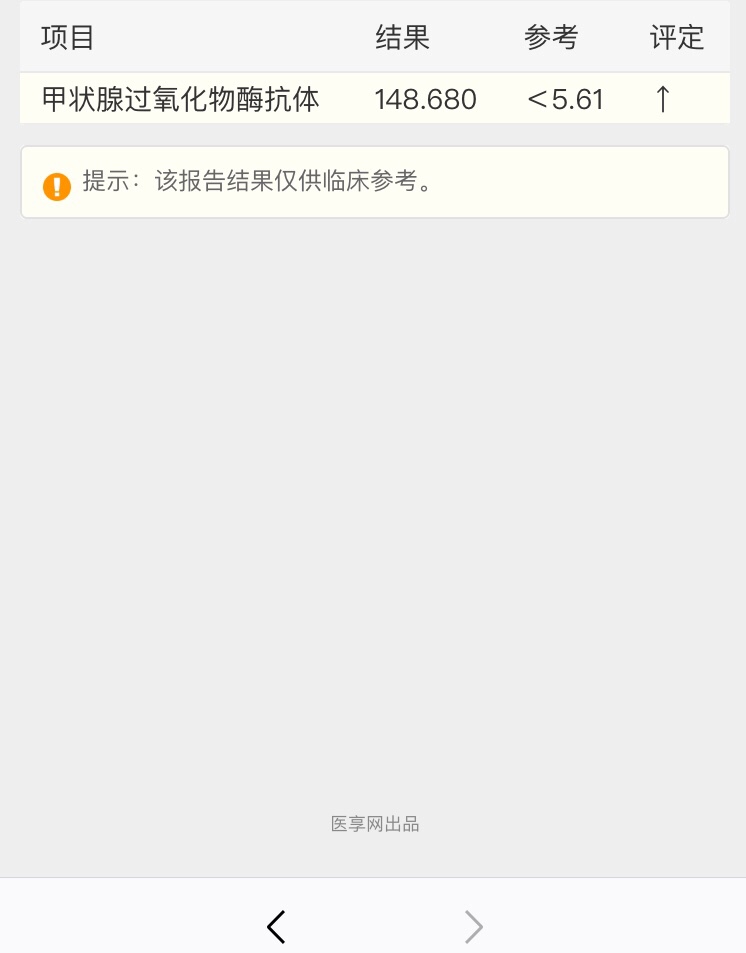This screenshot has width=746, height=953.
Task: Tap the forward navigation arrow
Action: coord(474,927)
